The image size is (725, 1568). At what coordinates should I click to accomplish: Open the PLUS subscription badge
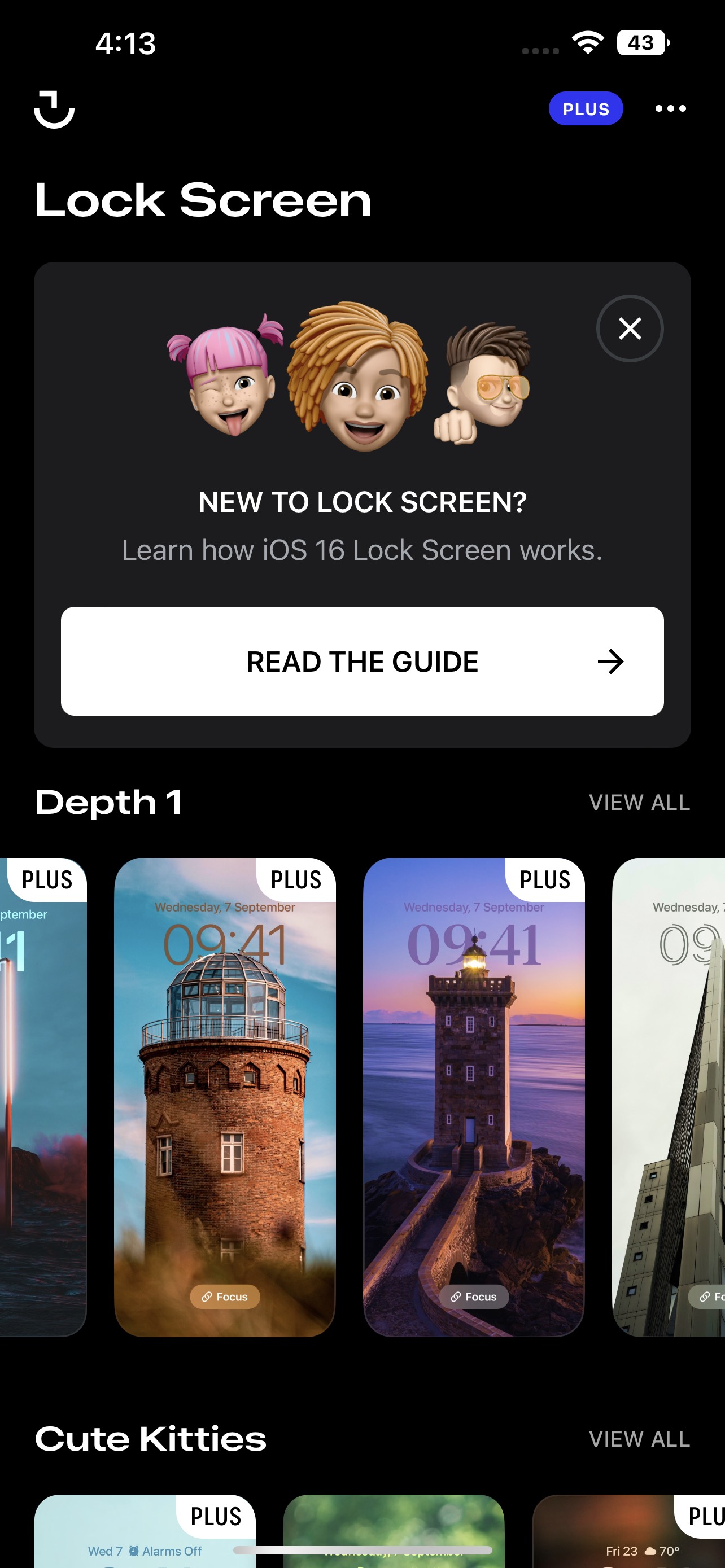(586, 109)
